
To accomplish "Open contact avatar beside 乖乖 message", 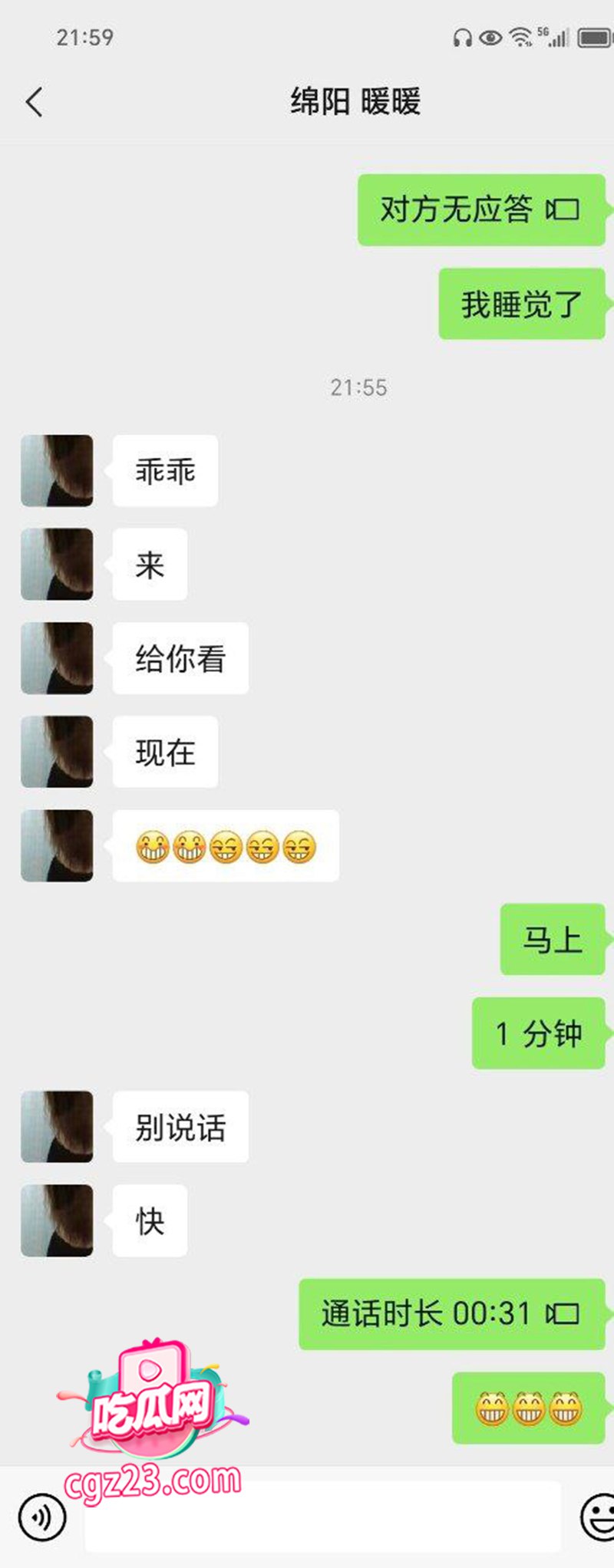I will pos(57,470).
